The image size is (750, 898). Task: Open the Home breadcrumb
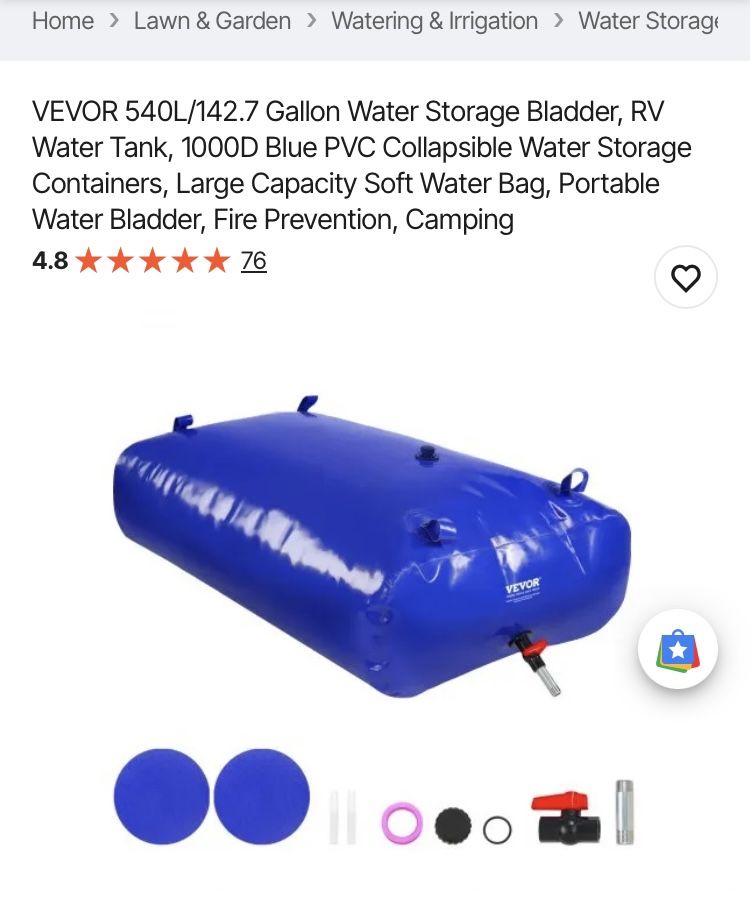point(63,20)
